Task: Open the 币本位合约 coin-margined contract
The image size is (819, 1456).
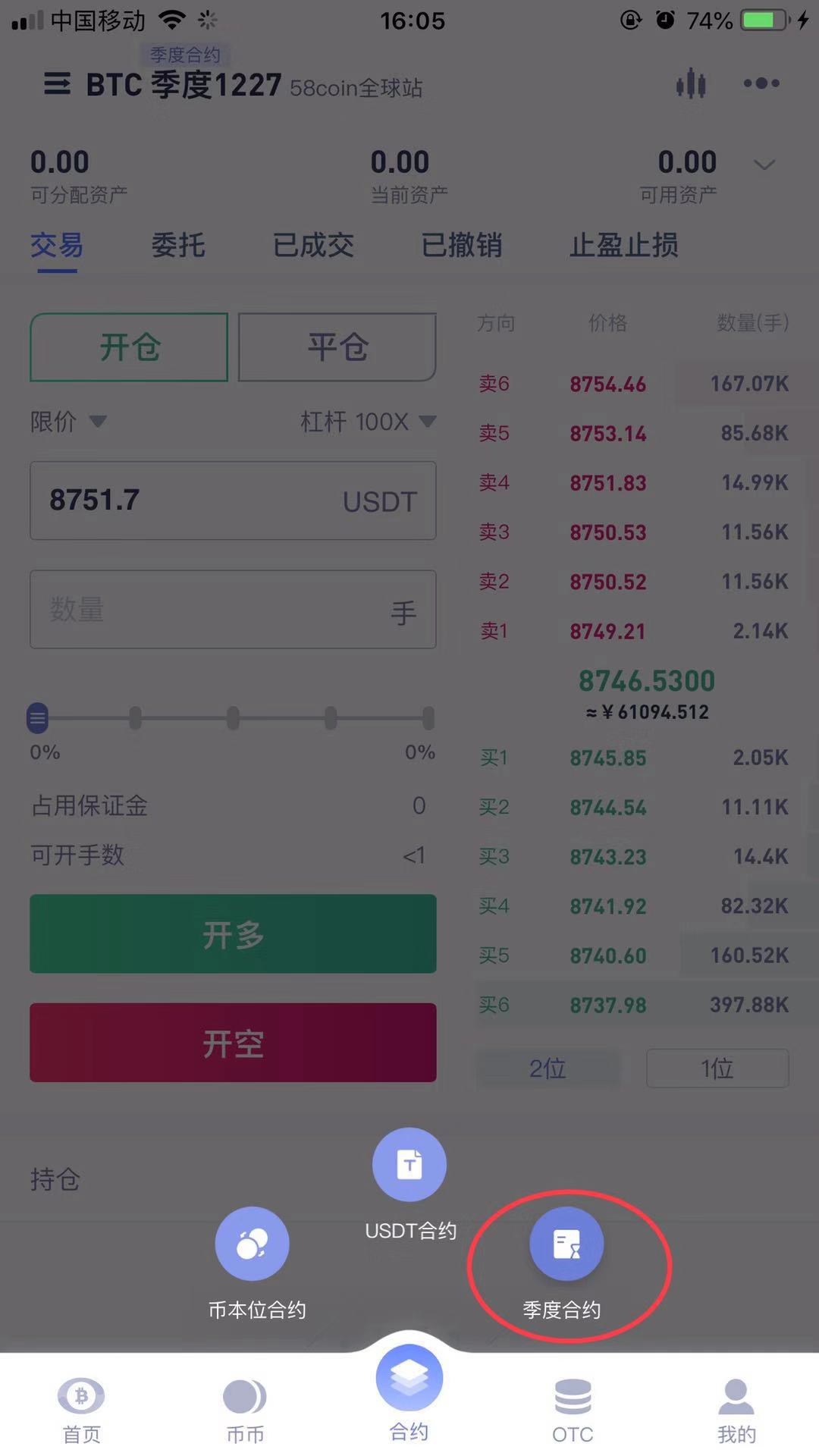Action: coord(253,1245)
